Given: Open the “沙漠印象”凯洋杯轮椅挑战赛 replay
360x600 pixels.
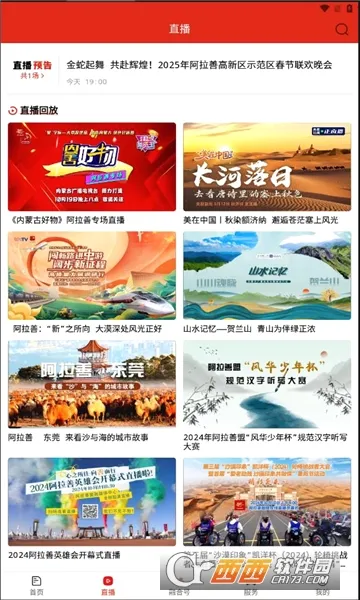Looking at the screenshot, I should tap(267, 502).
